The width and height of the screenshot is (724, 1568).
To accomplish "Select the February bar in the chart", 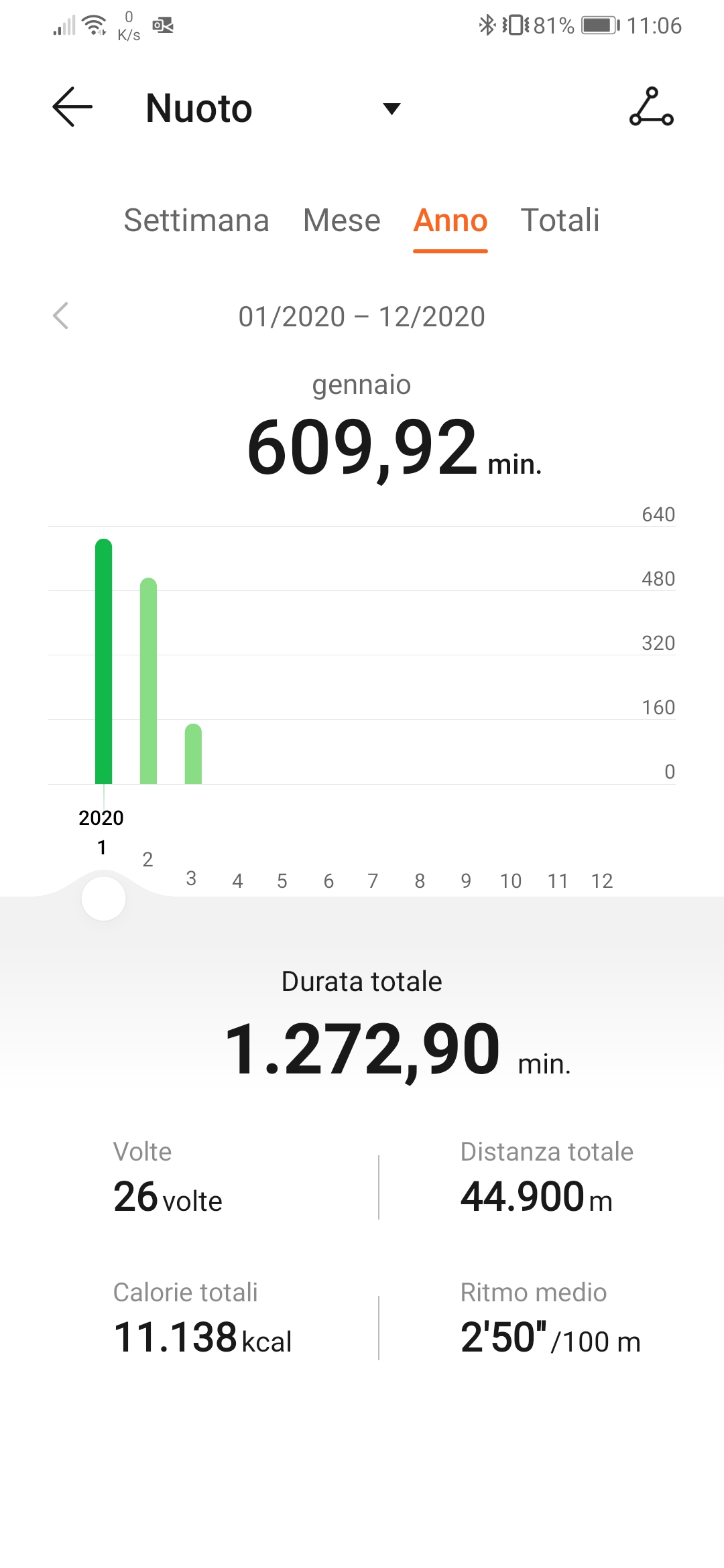I will [148, 681].
